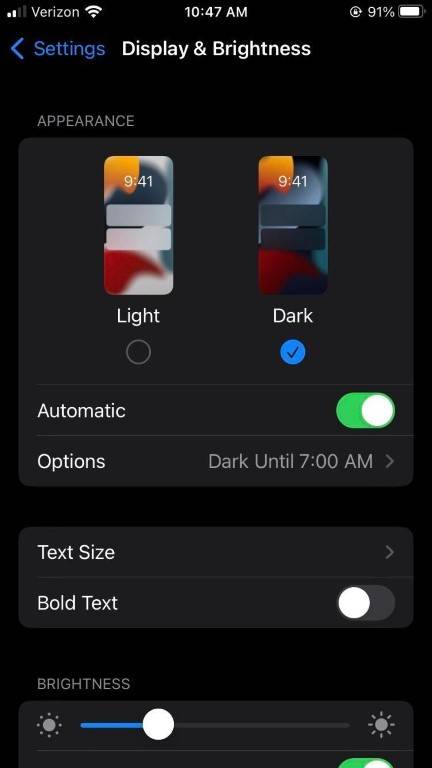This screenshot has width=432, height=768.
Task: Open Text Size settings
Action: [216, 552]
